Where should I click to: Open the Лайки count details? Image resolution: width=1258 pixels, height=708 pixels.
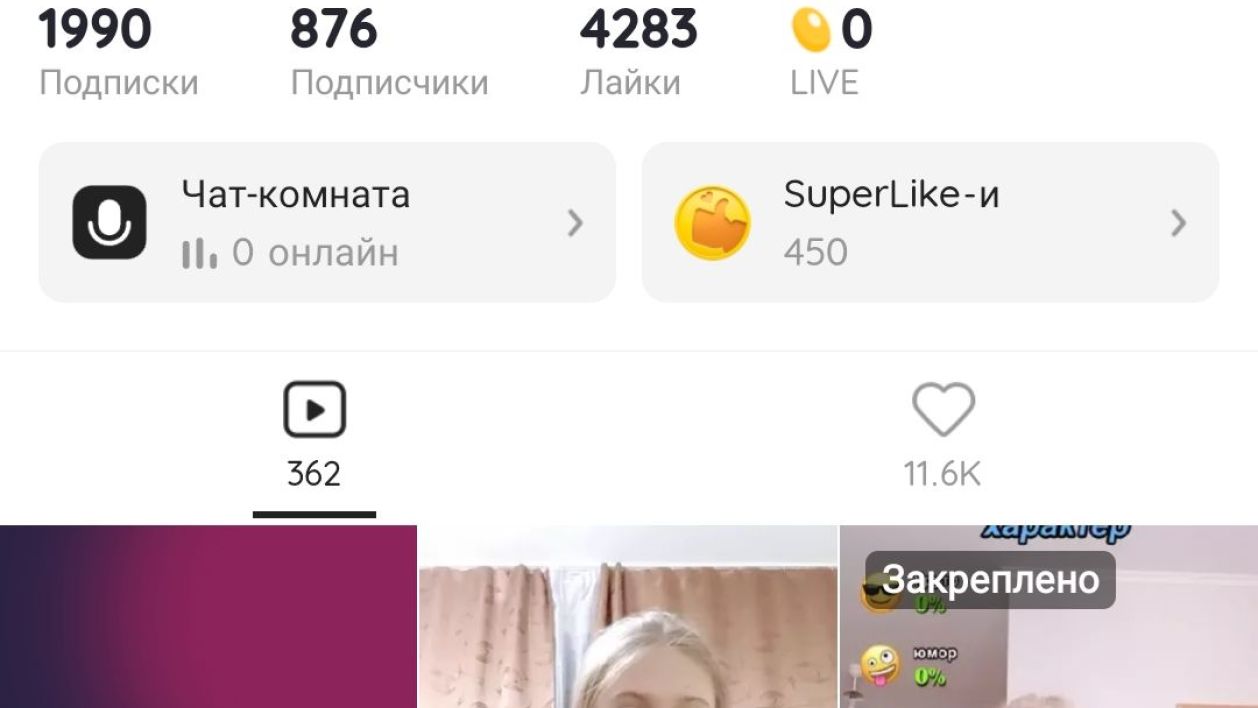tap(637, 53)
